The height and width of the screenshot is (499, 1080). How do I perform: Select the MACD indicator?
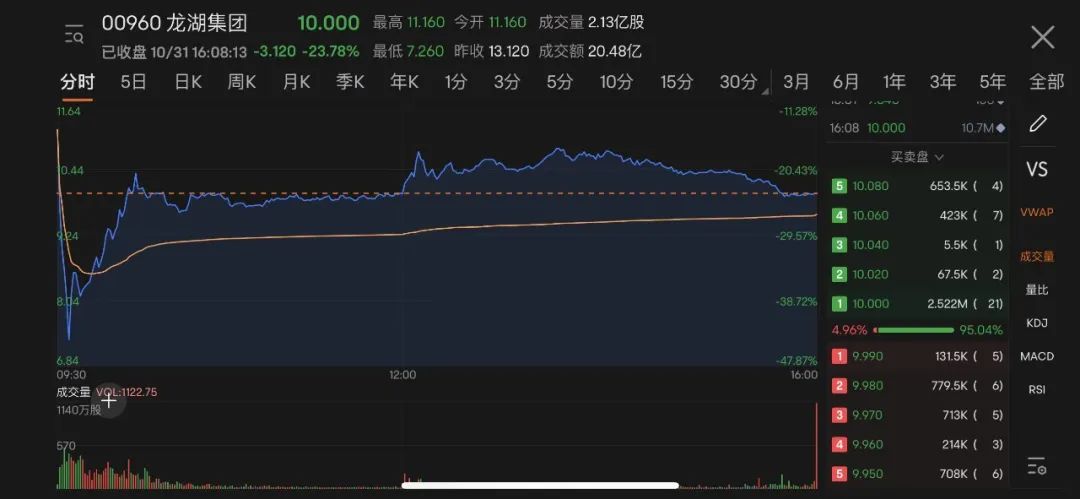click(x=1037, y=356)
